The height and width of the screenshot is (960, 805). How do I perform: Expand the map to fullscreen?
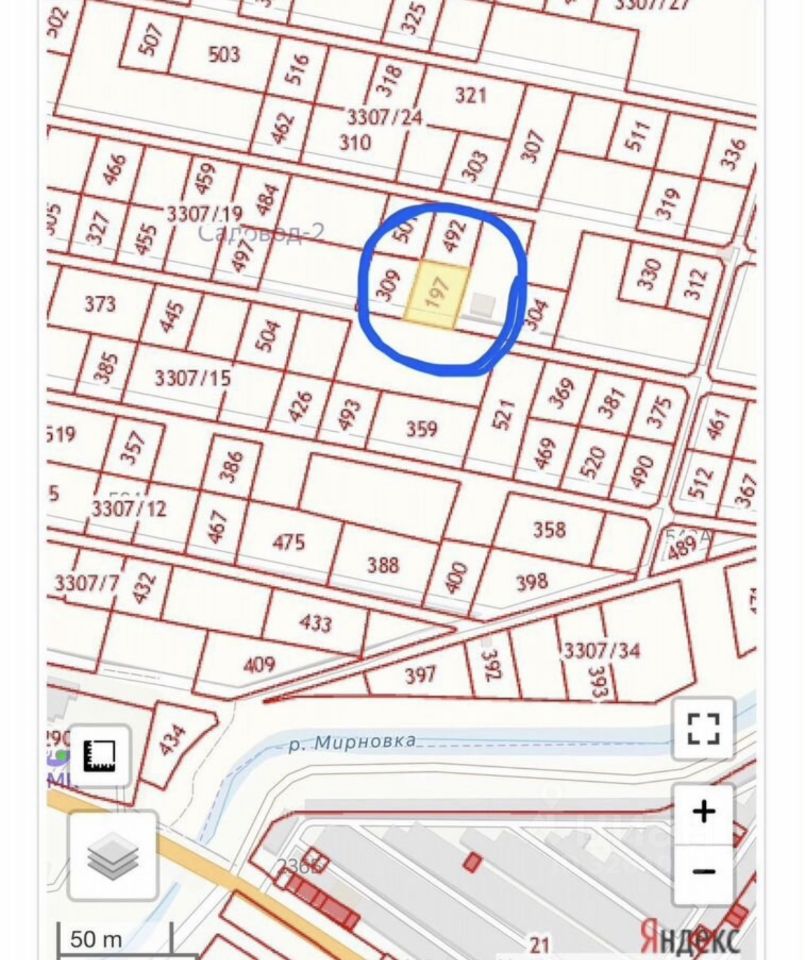tap(704, 728)
